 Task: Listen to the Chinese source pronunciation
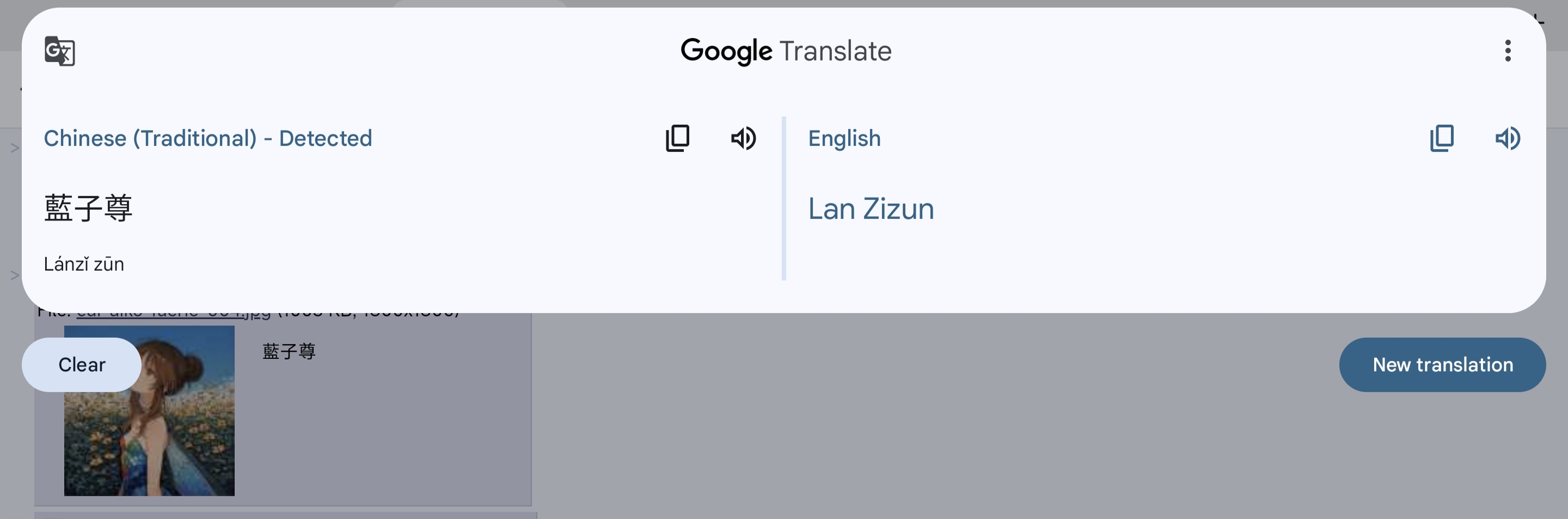743,138
